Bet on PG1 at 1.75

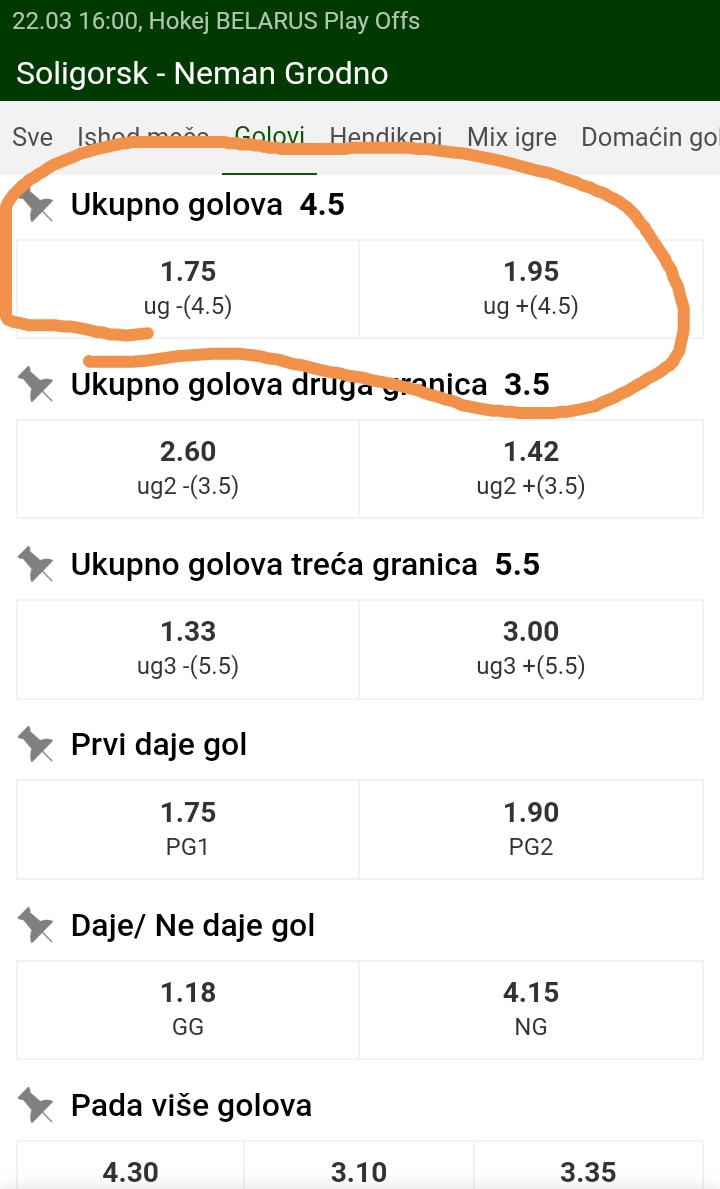coord(188,830)
